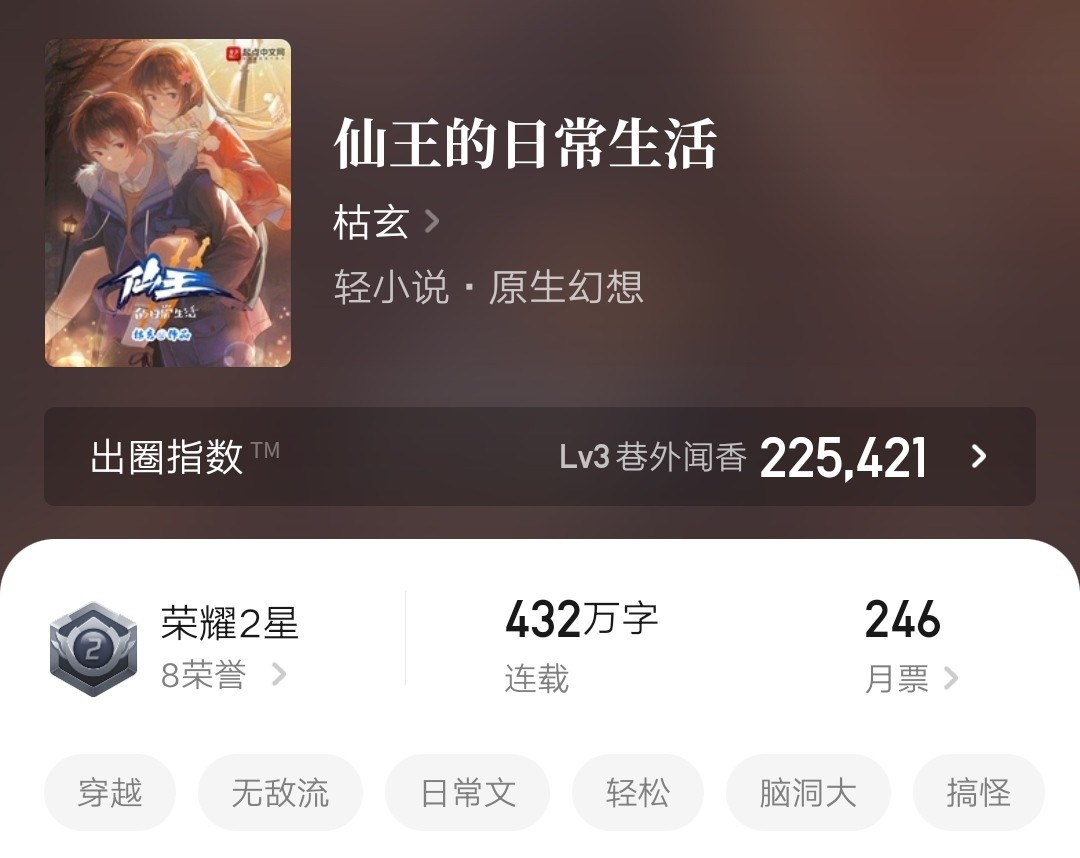The height and width of the screenshot is (858, 1080).
Task: Select the 无敌流 tag chip
Action: tap(280, 793)
